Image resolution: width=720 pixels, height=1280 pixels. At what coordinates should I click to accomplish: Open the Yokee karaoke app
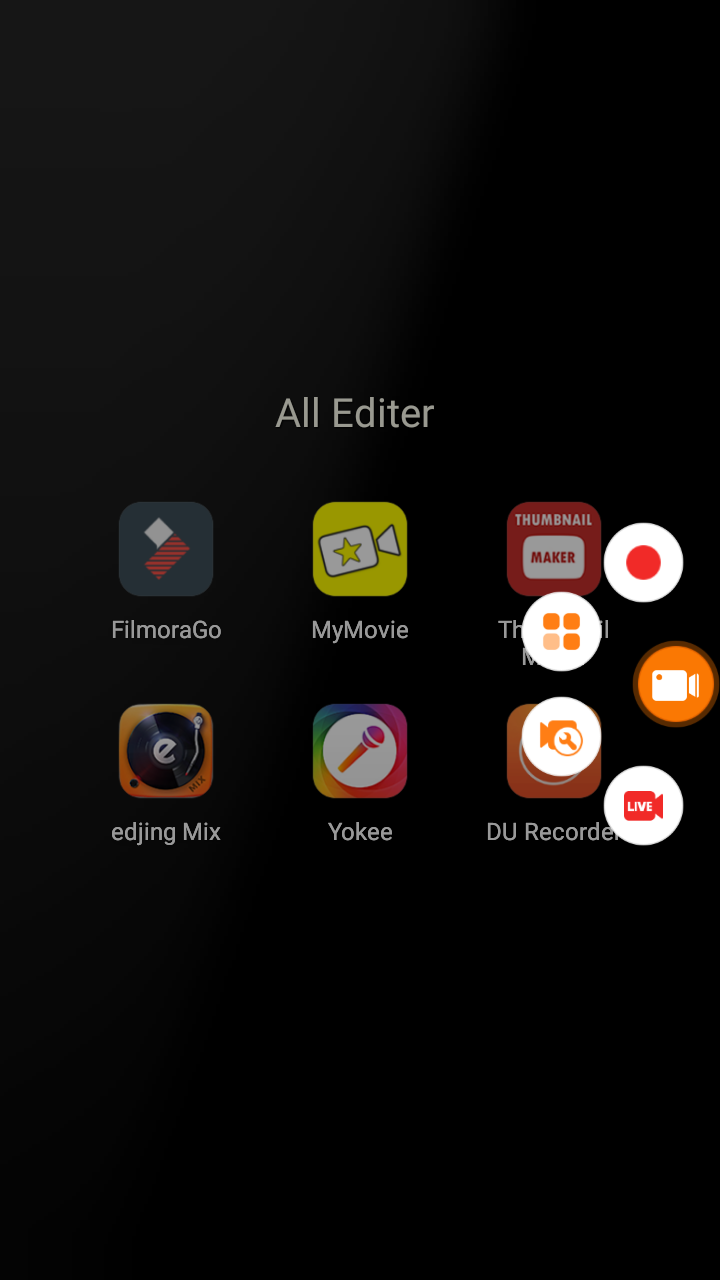pos(360,751)
